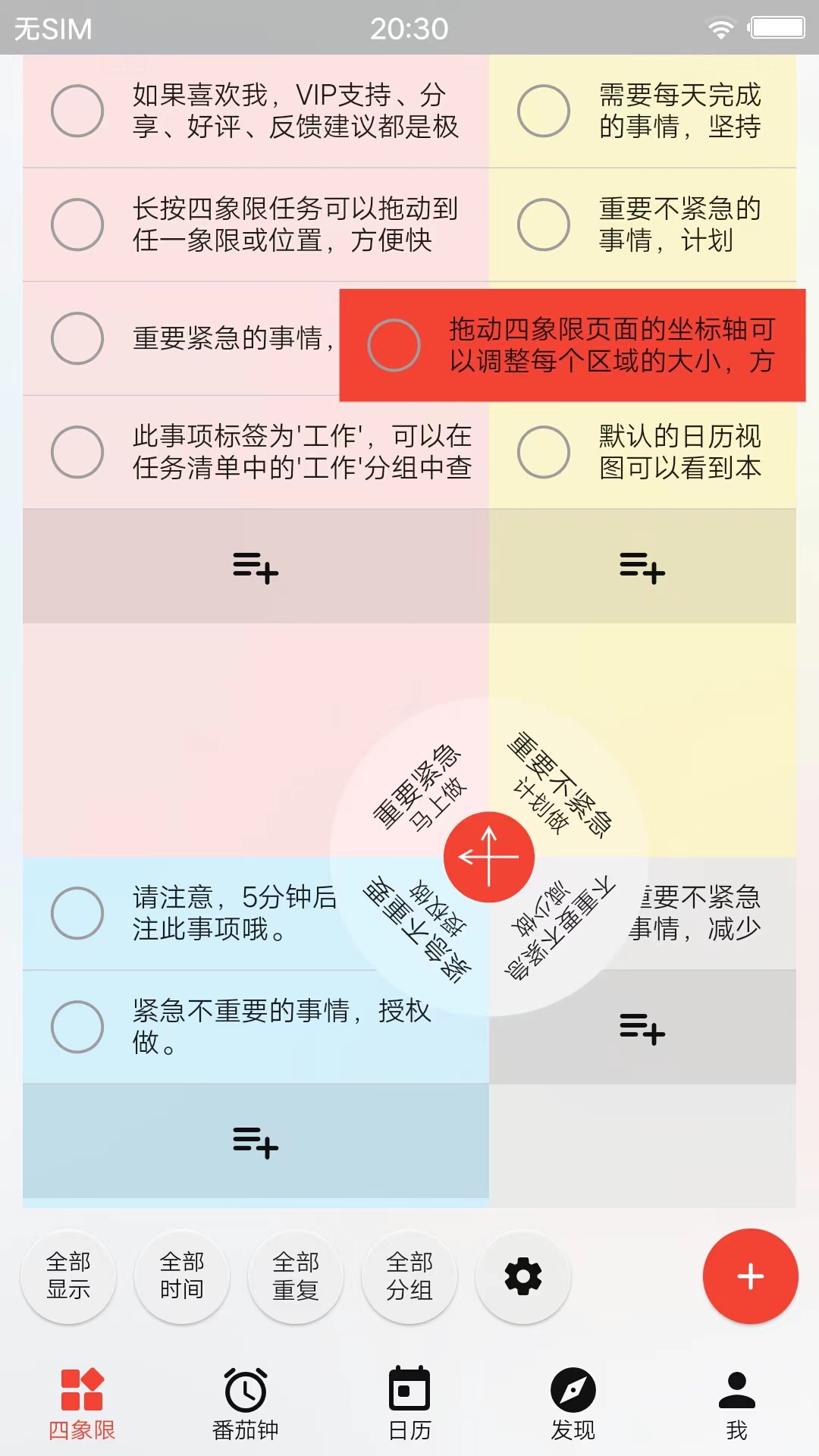The height and width of the screenshot is (1456, 819).
Task: Open the settings gear icon
Action: 522,1277
